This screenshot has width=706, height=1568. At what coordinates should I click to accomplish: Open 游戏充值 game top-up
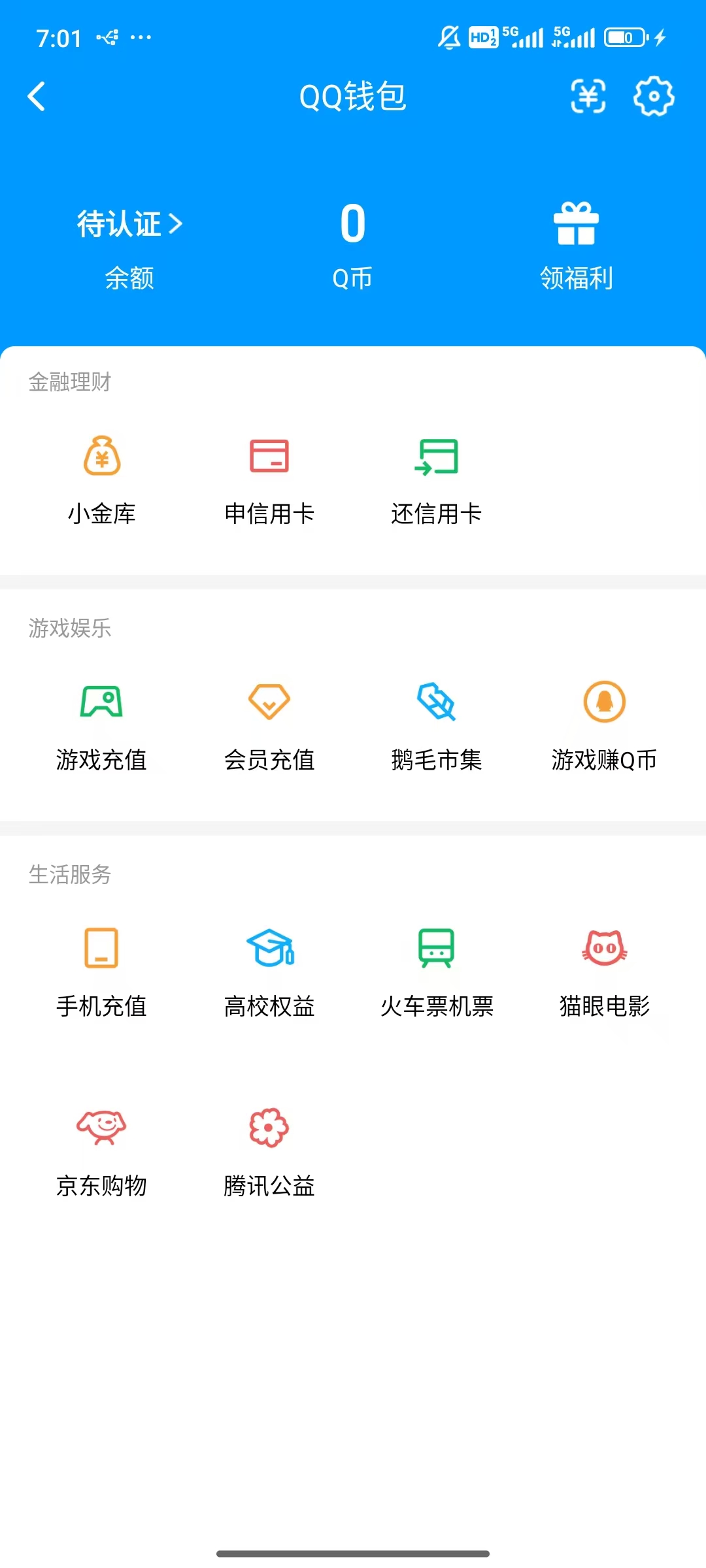(101, 725)
